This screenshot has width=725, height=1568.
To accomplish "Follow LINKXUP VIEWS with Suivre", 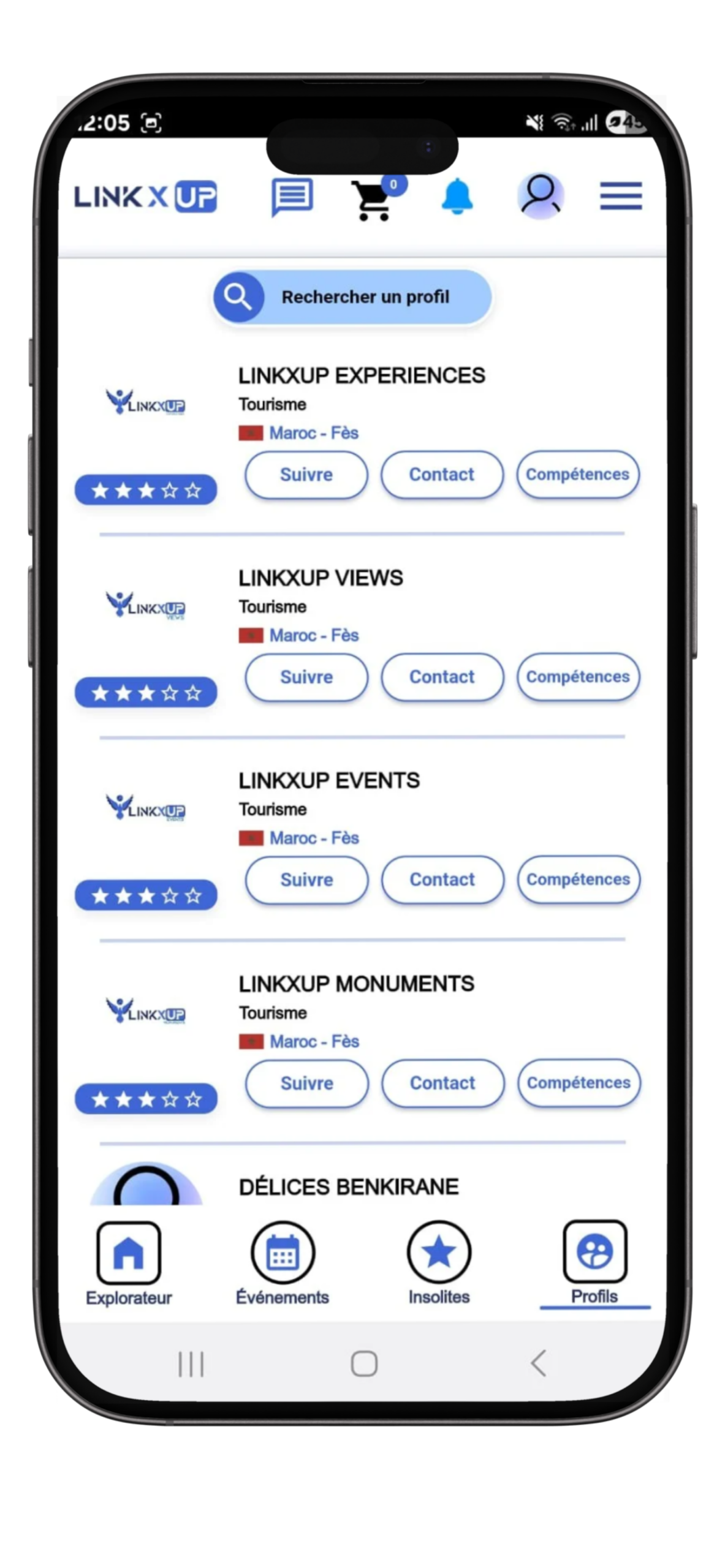I will tap(306, 677).
